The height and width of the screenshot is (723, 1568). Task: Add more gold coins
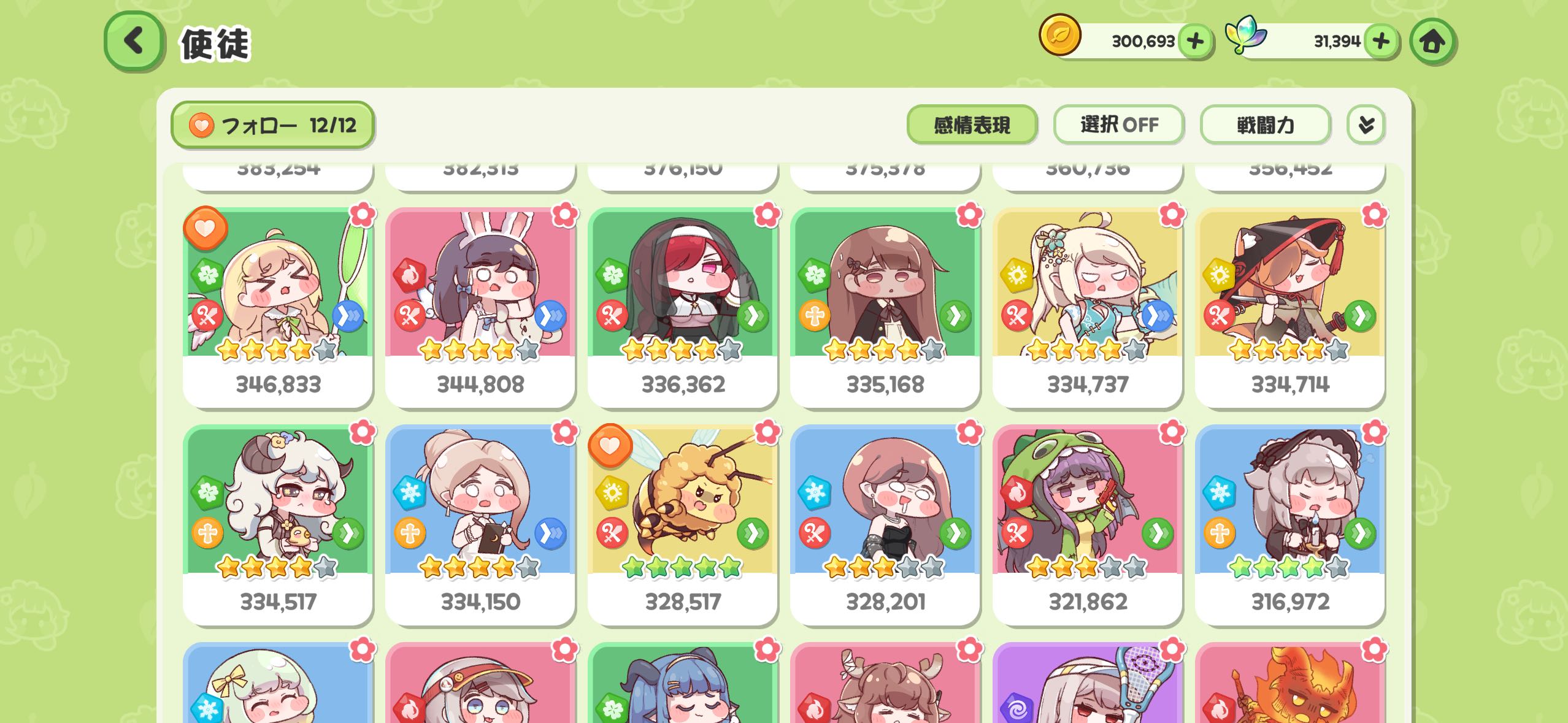point(1194,42)
